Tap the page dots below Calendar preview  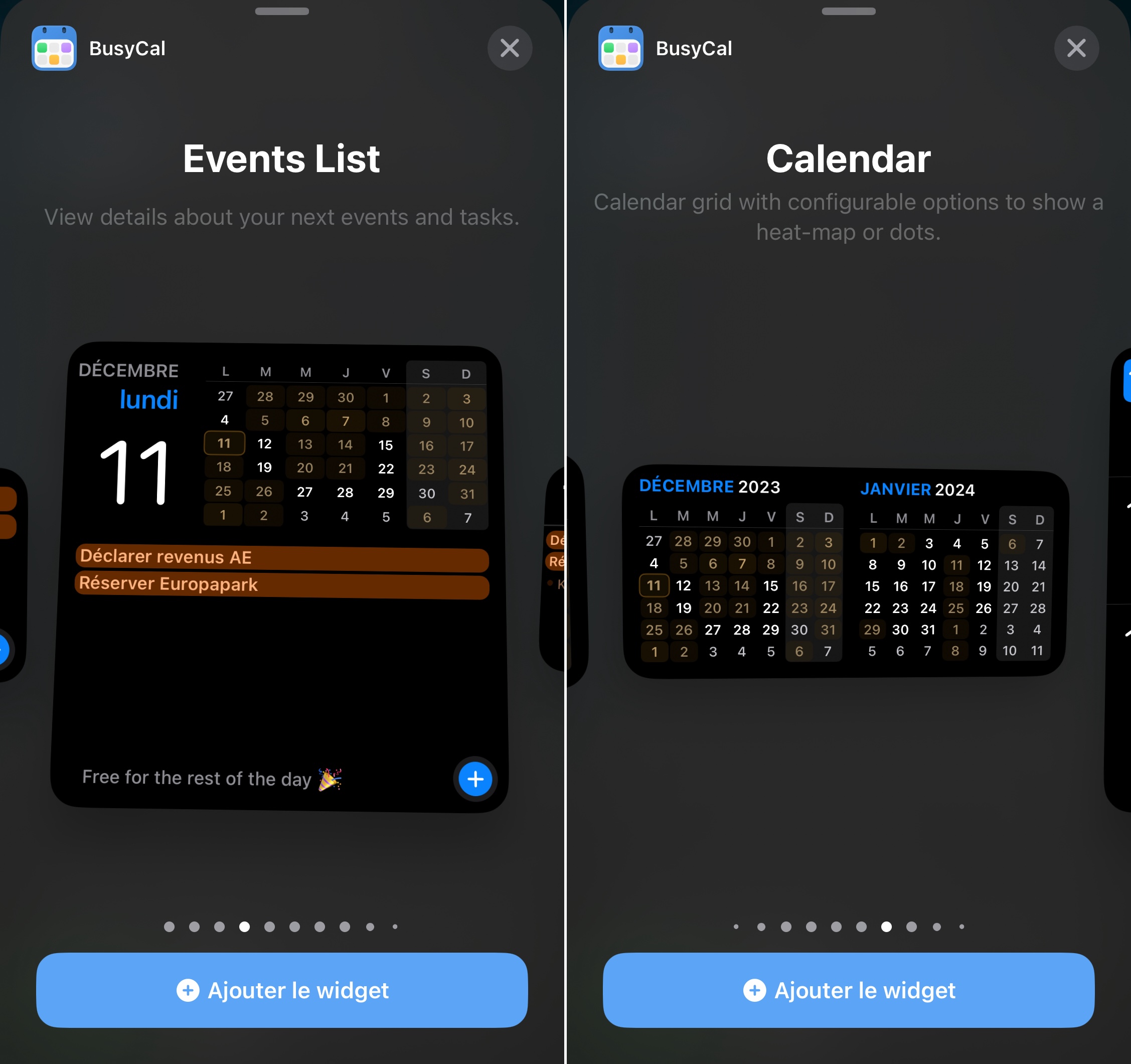point(848,927)
